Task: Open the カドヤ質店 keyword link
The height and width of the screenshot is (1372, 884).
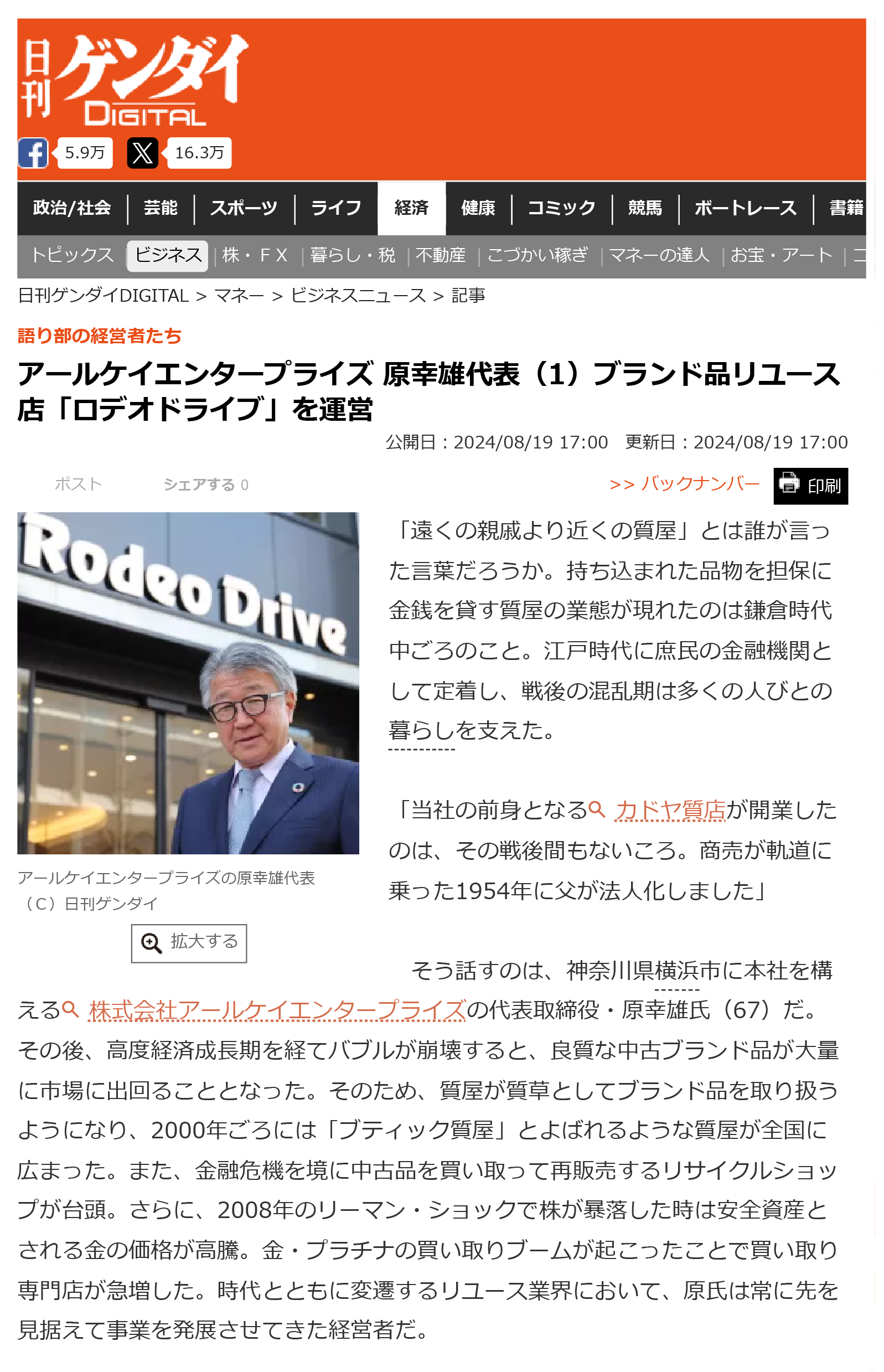Action: pos(670,810)
